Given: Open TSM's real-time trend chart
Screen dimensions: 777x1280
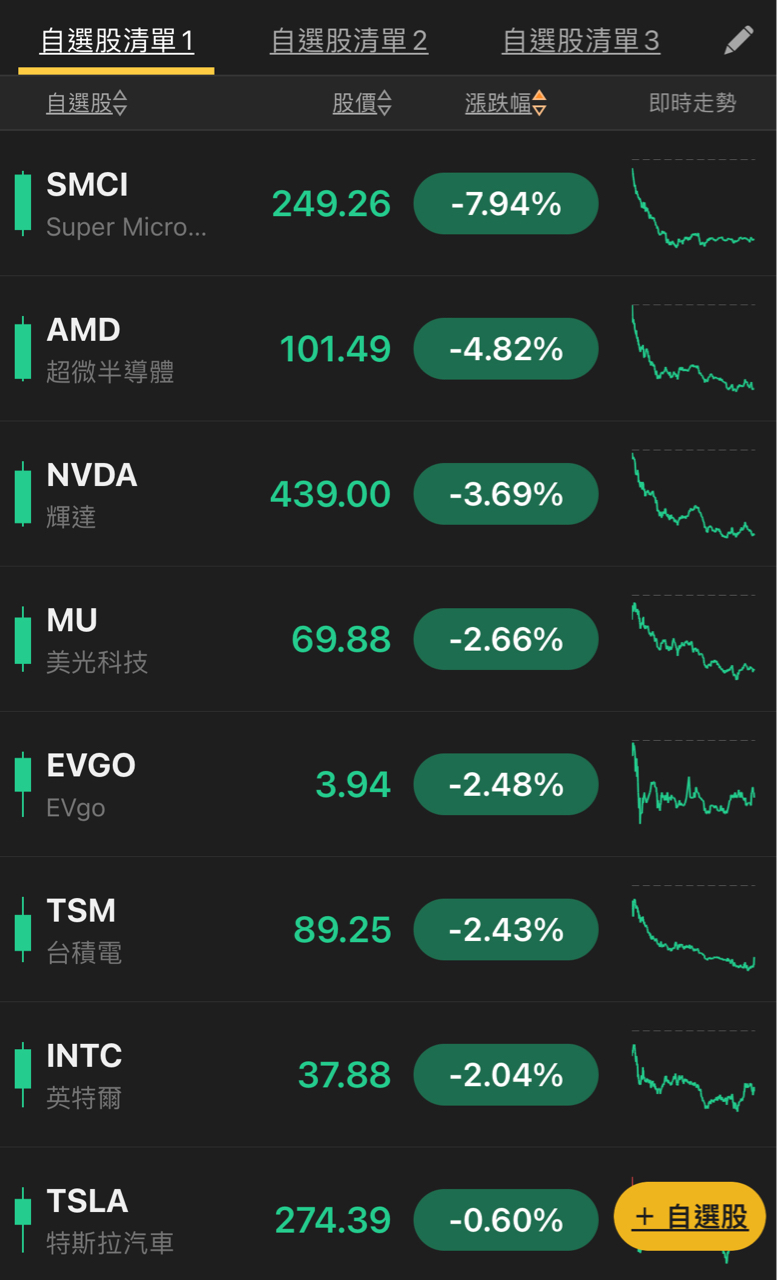Looking at the screenshot, I should [x=690, y=929].
